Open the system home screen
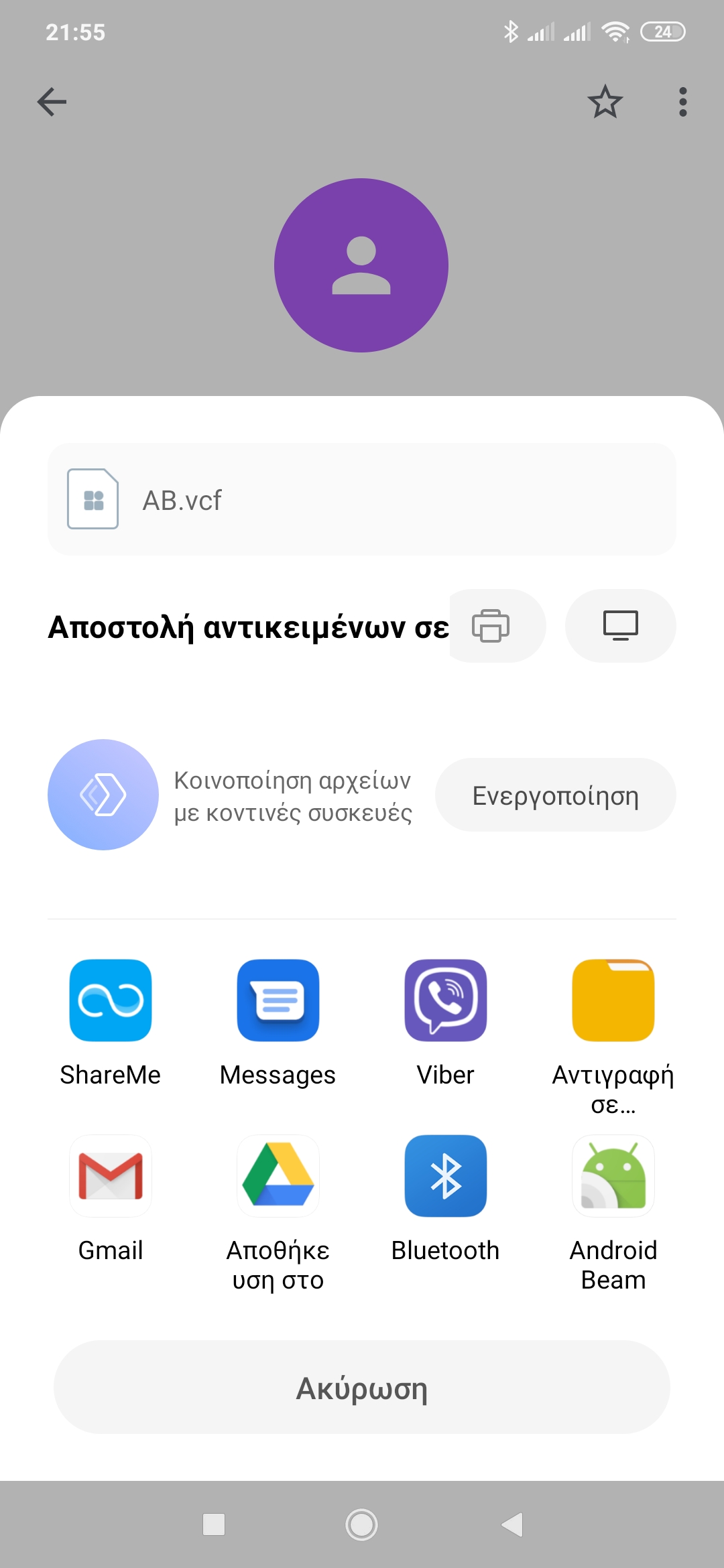The width and height of the screenshot is (724, 1568). point(362,1524)
